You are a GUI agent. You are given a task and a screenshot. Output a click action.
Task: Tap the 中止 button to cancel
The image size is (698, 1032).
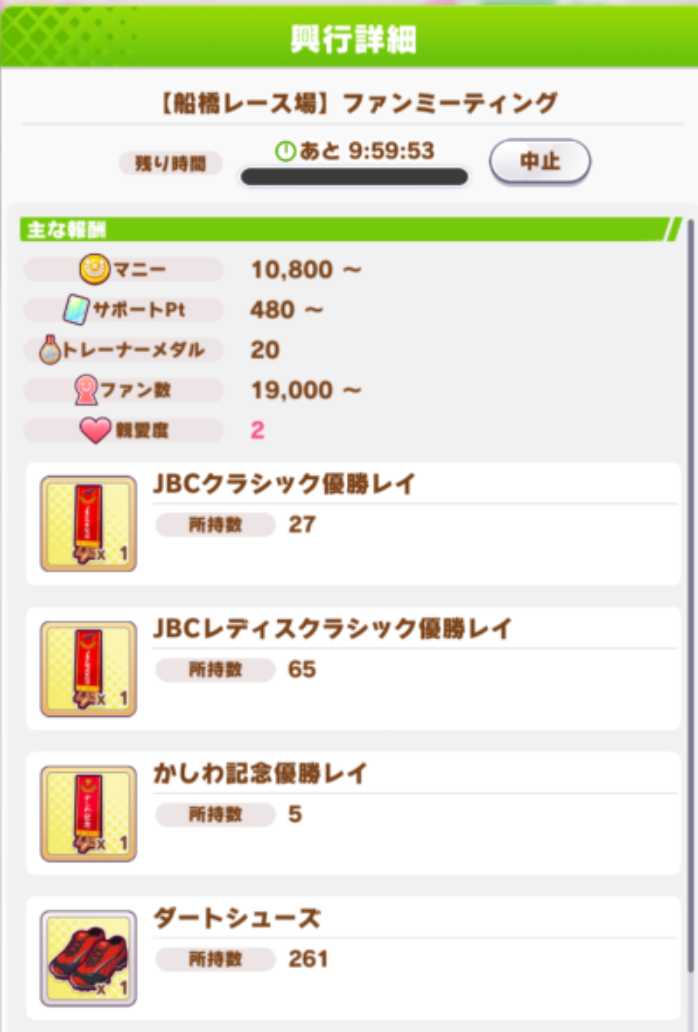click(x=540, y=161)
